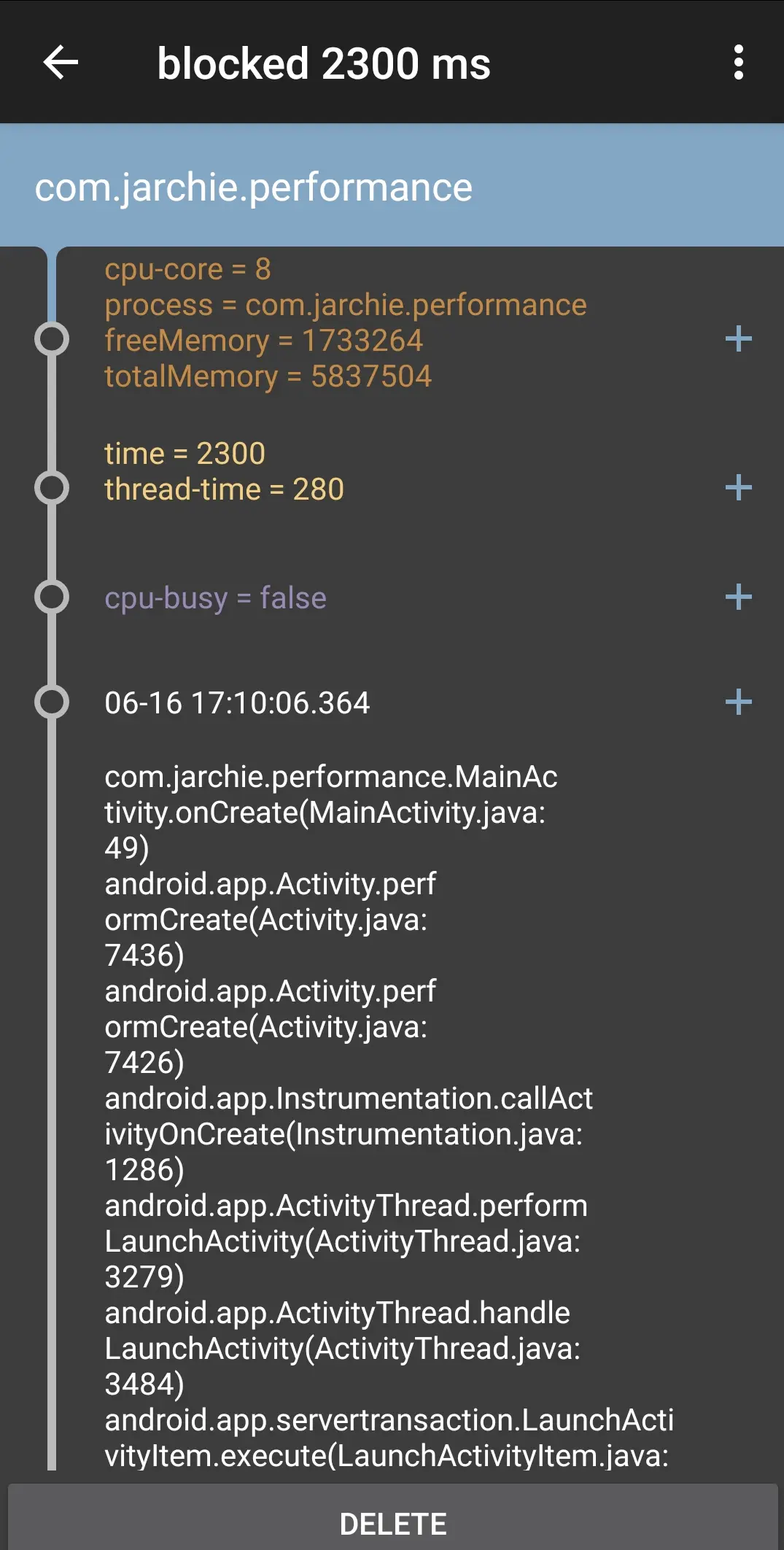
Task: Open the three-dot overflow menu
Action: tap(738, 63)
